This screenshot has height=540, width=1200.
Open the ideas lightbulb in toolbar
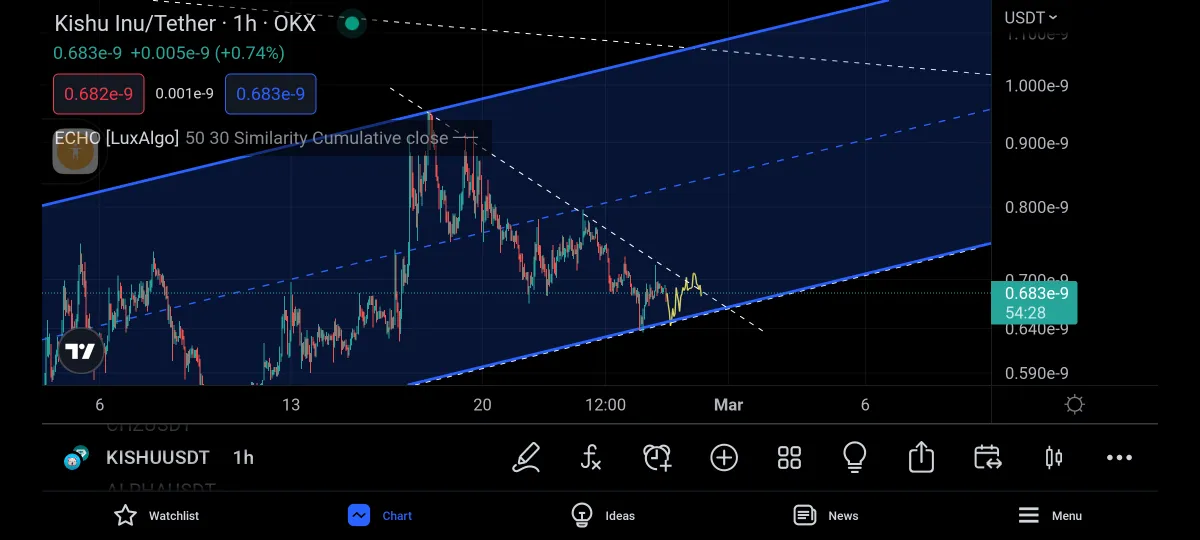[854, 458]
